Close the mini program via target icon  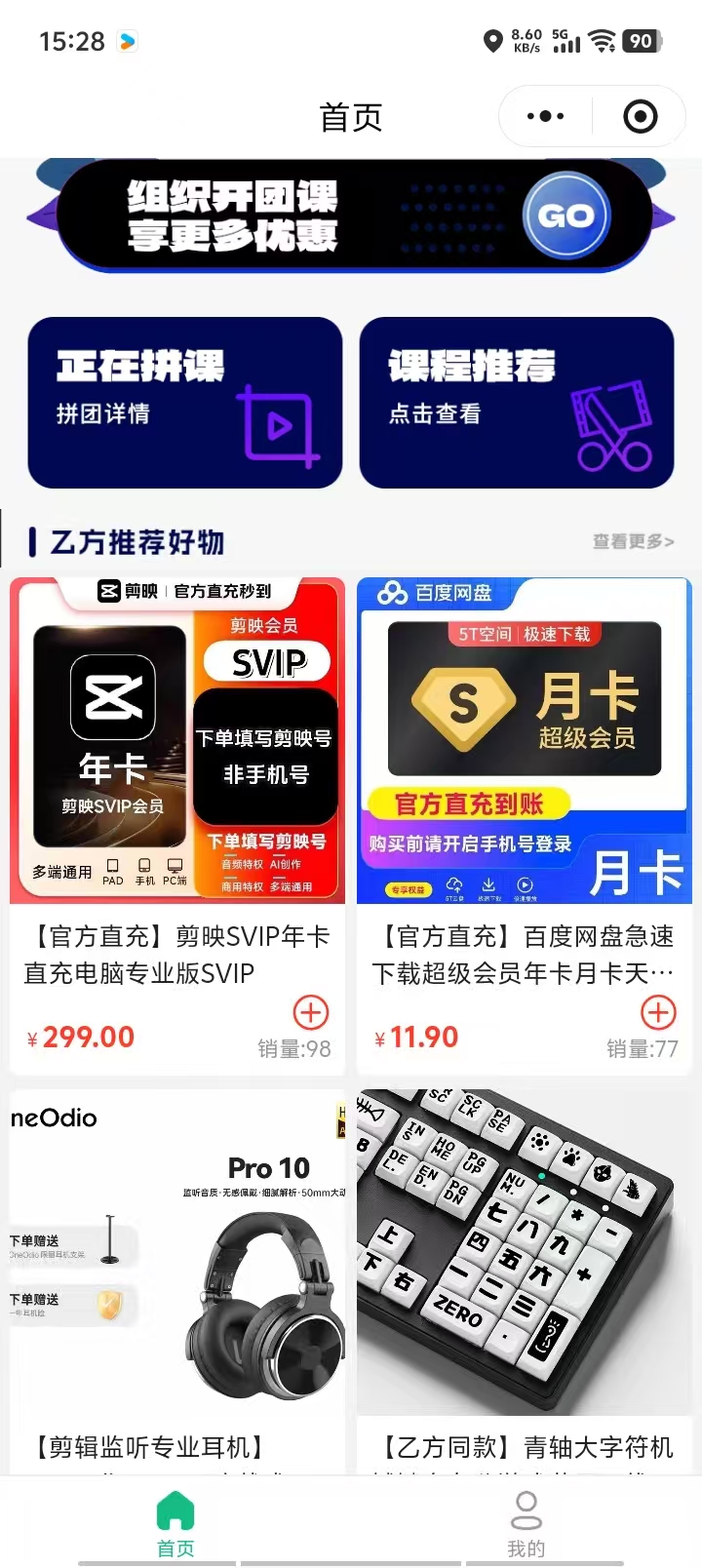640,117
